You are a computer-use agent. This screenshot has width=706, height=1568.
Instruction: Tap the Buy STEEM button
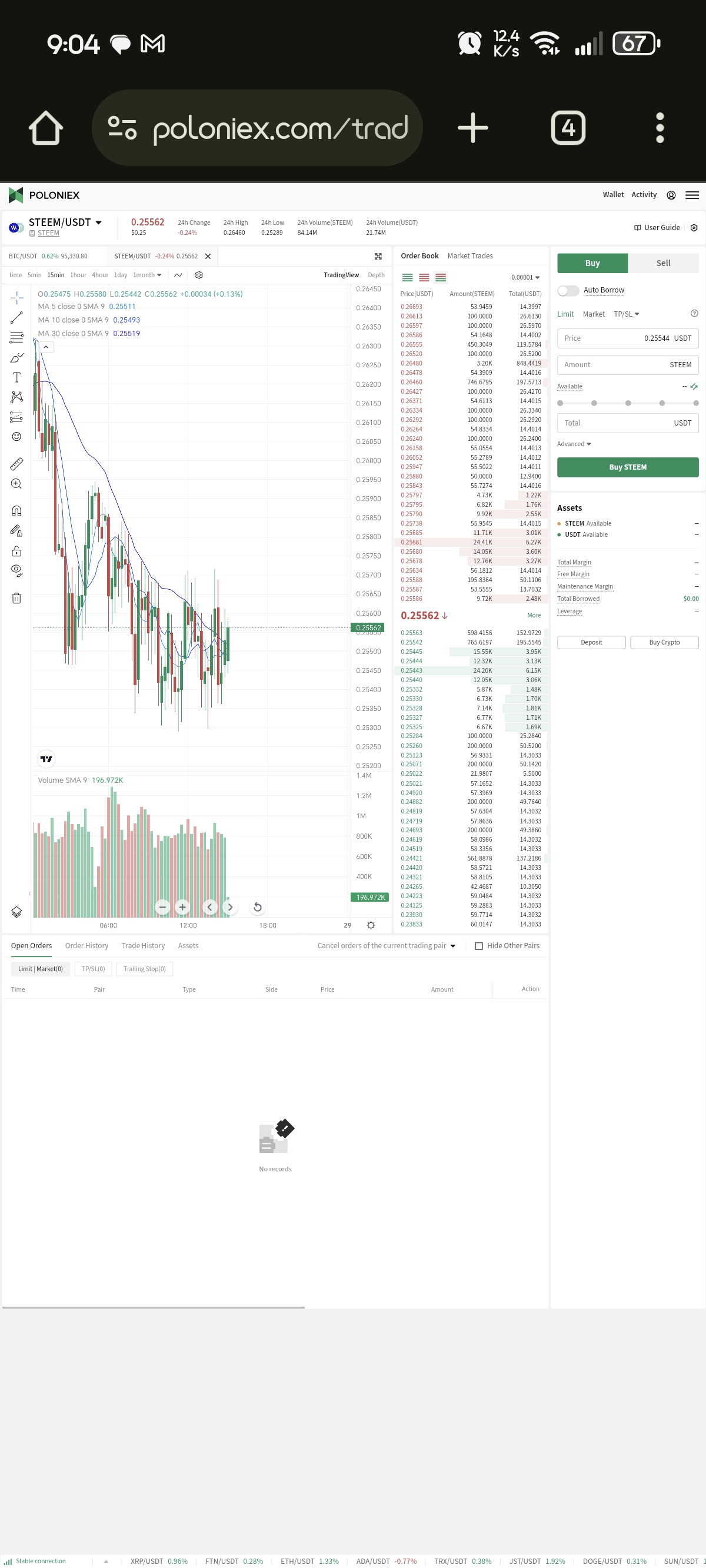pos(628,467)
